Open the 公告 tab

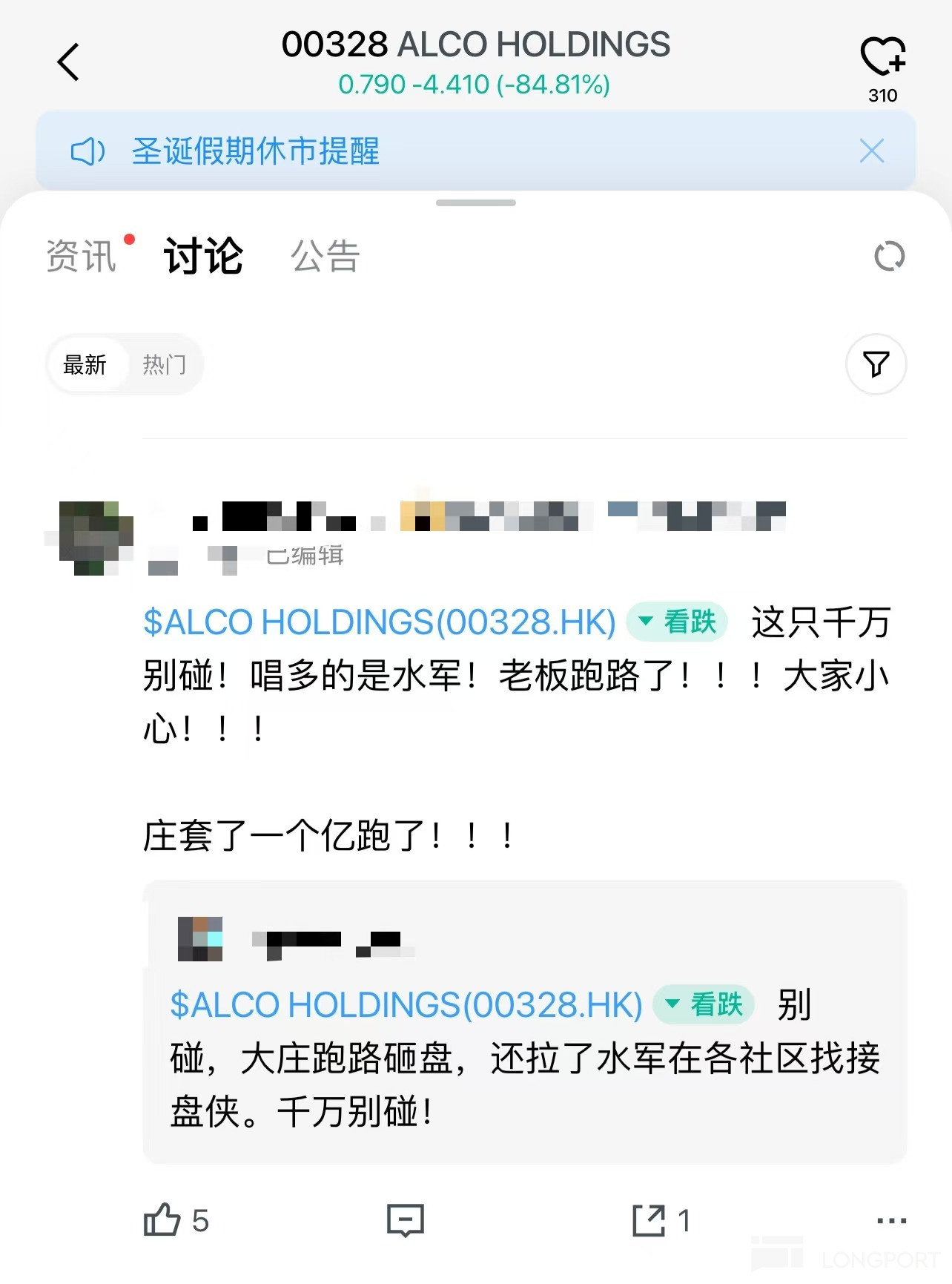pos(325,257)
